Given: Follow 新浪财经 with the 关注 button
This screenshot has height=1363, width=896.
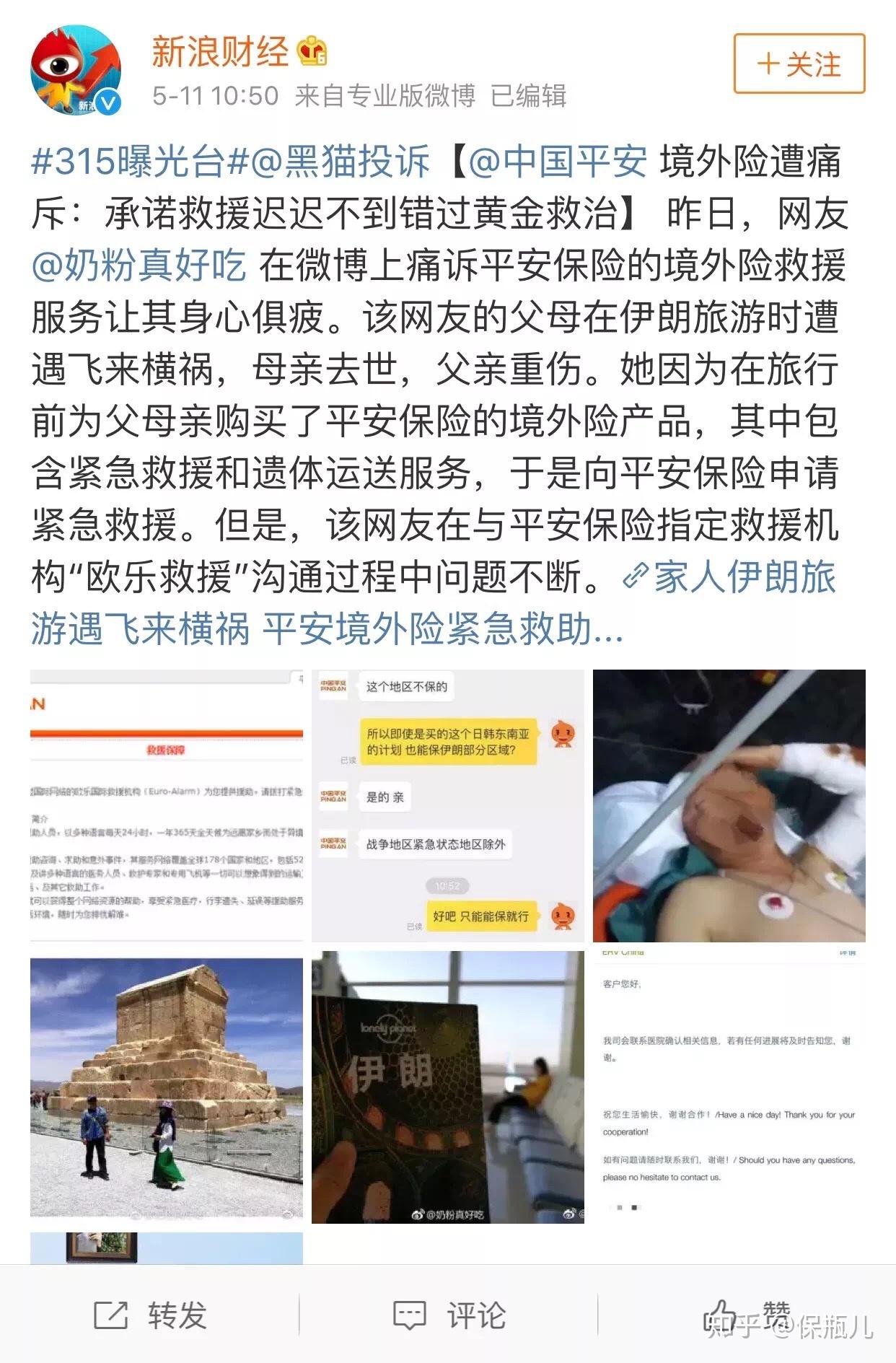Looking at the screenshot, I should coord(799,64).
